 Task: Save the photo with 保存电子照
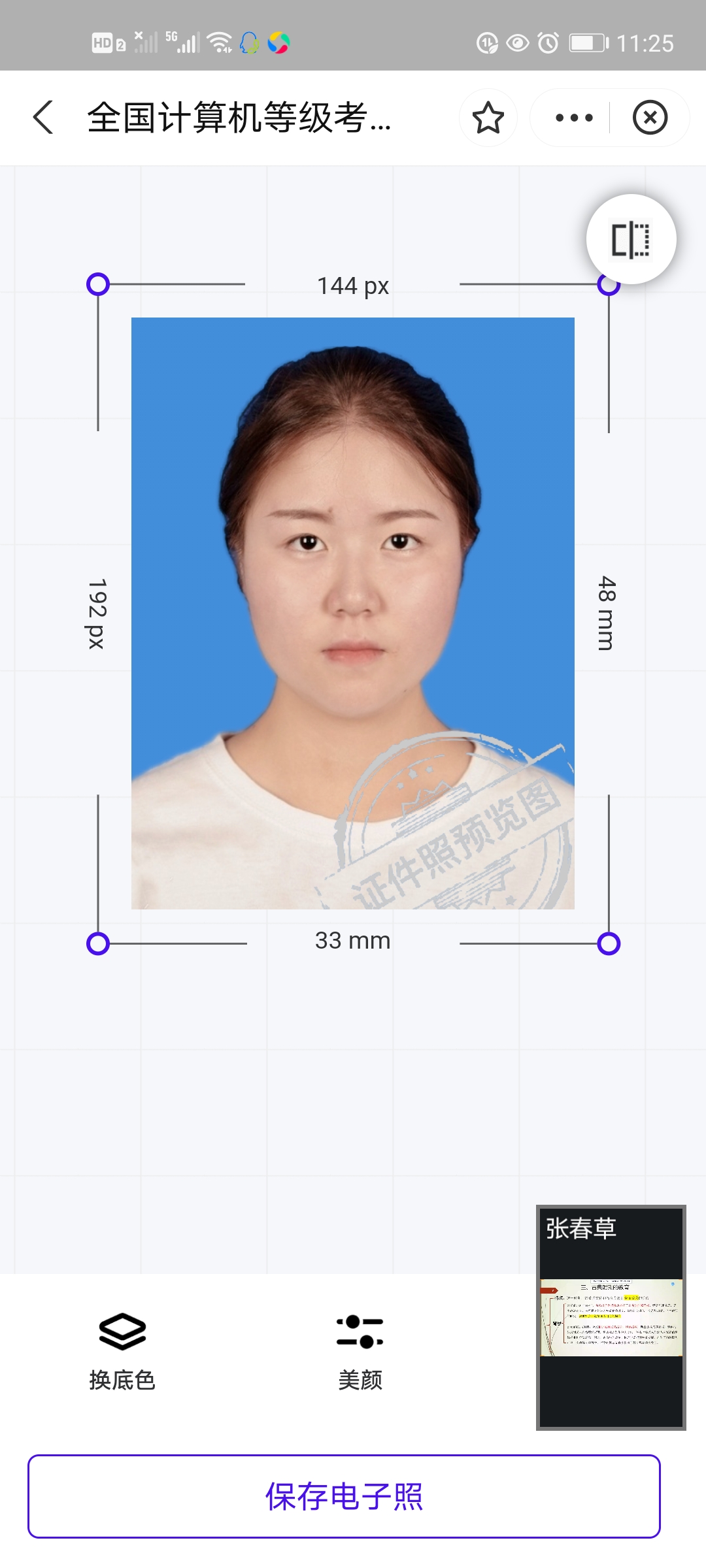point(344,1496)
